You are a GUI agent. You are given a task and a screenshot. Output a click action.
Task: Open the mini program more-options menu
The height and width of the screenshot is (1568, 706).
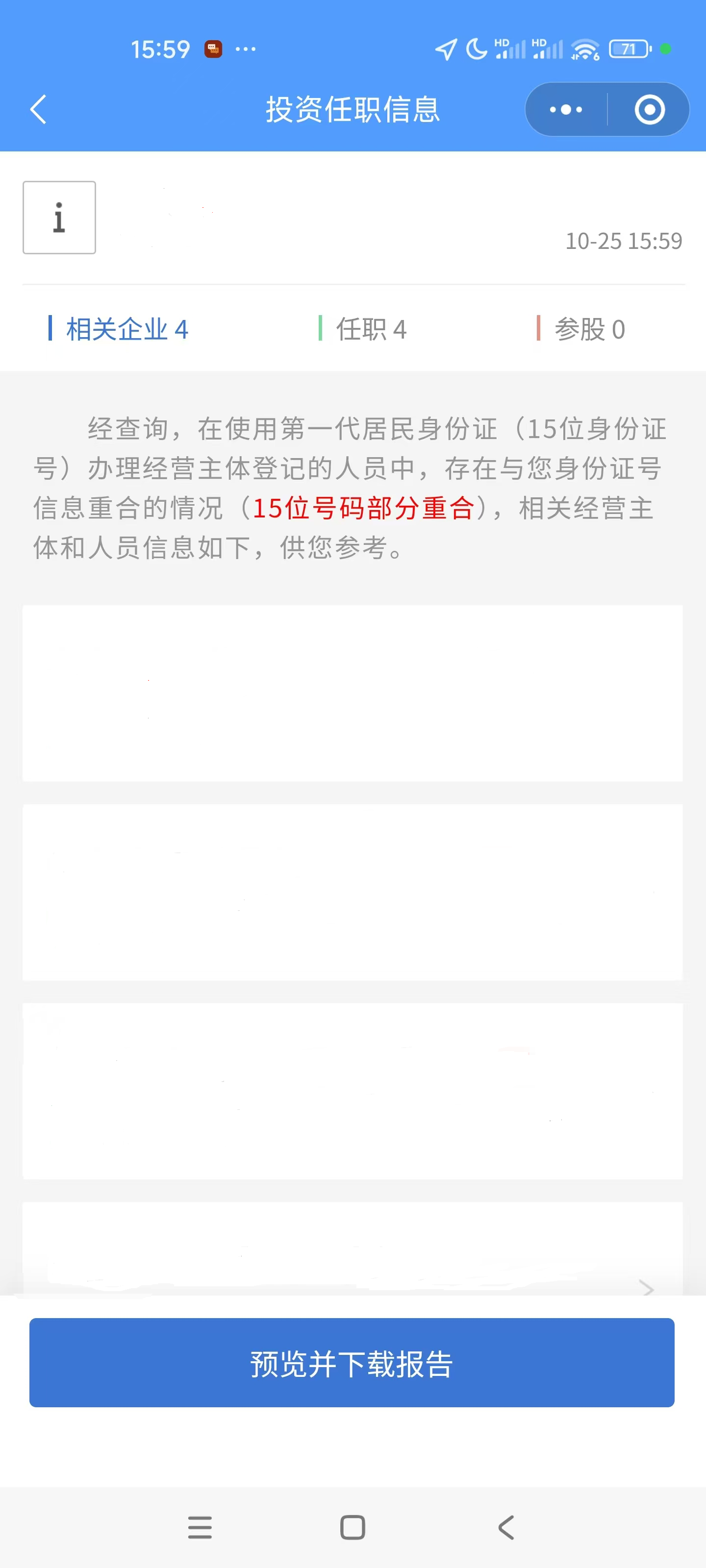(566, 110)
